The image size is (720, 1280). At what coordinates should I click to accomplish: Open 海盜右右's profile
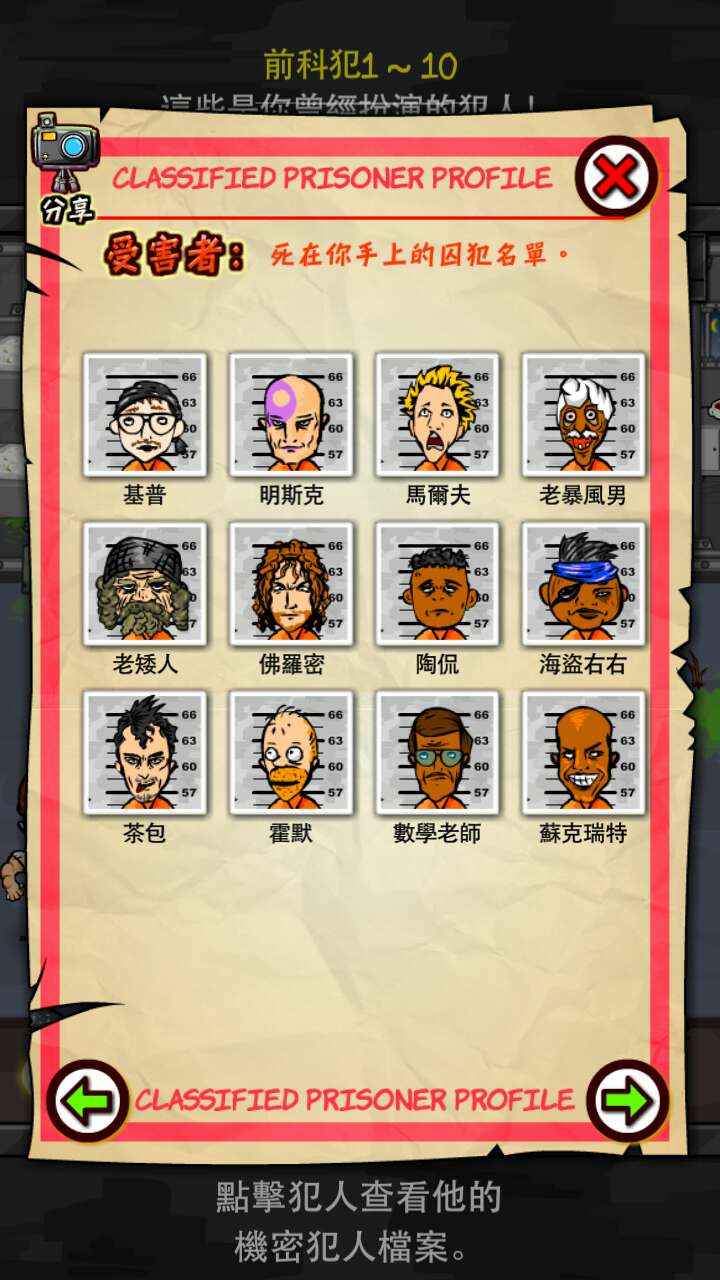pyautogui.click(x=583, y=584)
